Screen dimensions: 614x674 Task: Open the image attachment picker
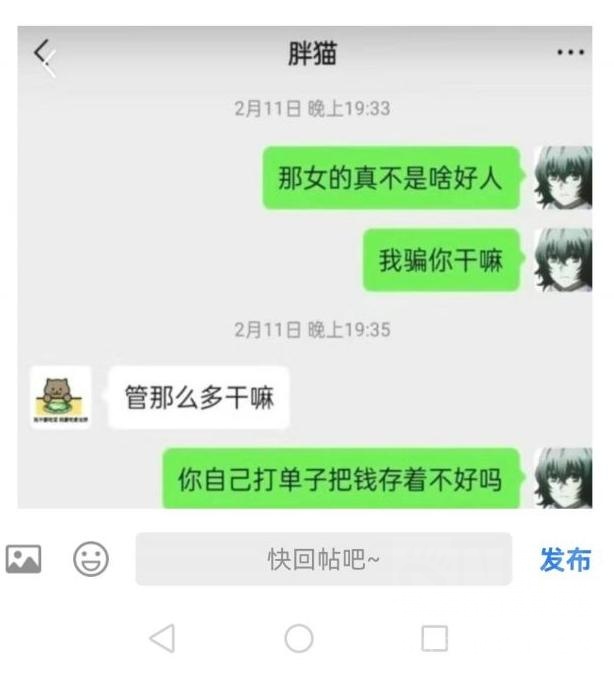coord(23,560)
